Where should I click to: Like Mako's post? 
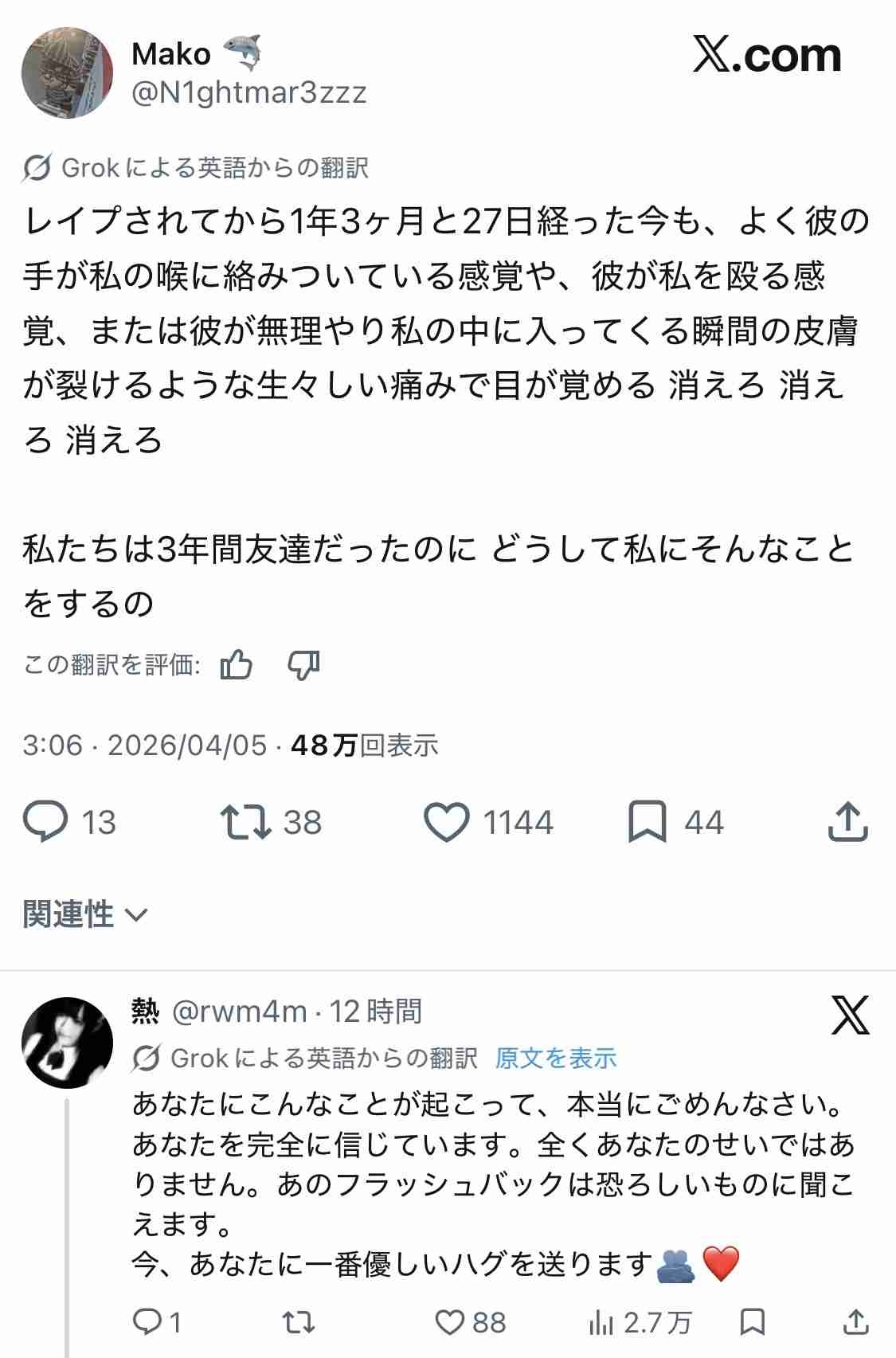(446, 822)
